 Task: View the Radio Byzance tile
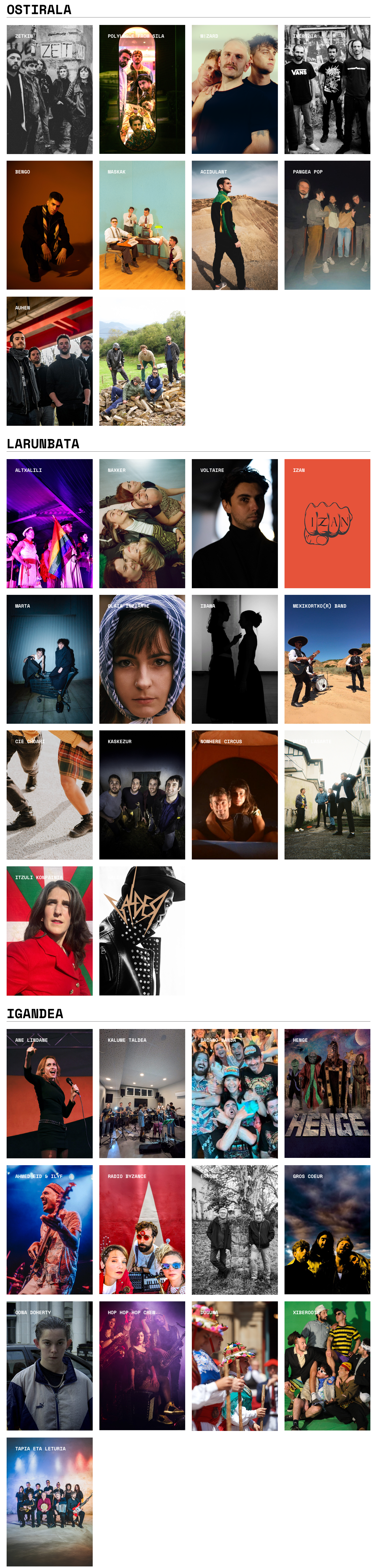point(142,1230)
